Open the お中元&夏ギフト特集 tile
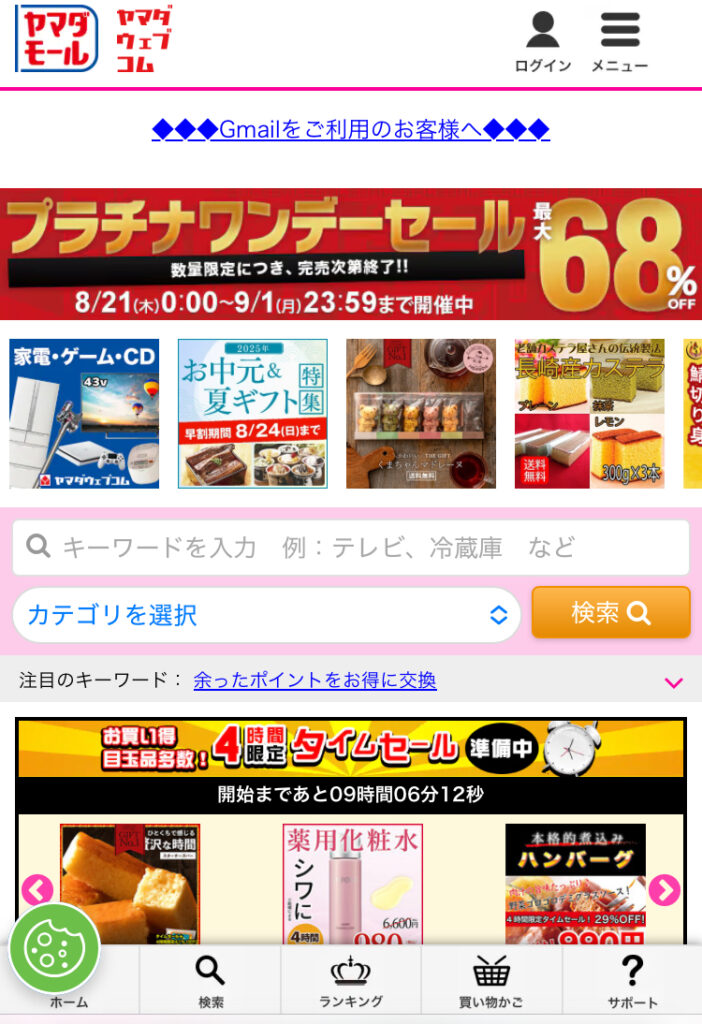Viewport: 702px width, 1024px height. 252,413
